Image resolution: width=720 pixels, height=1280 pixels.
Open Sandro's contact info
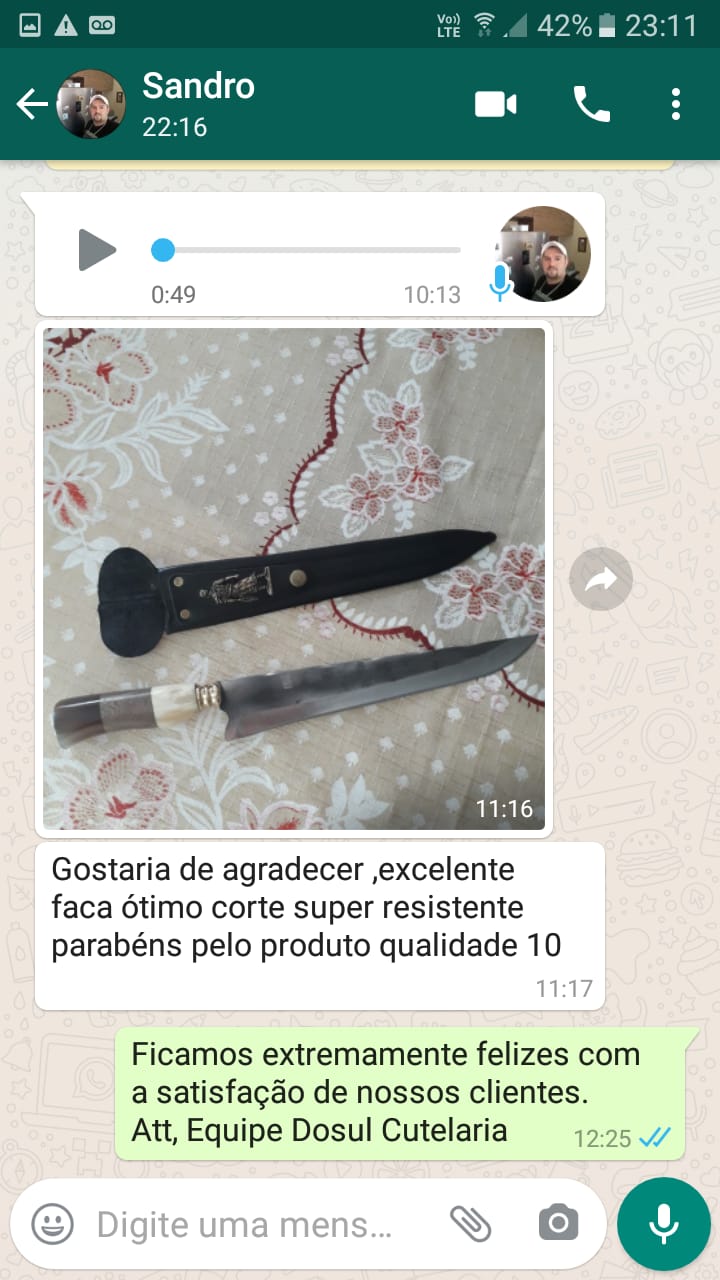coord(198,104)
